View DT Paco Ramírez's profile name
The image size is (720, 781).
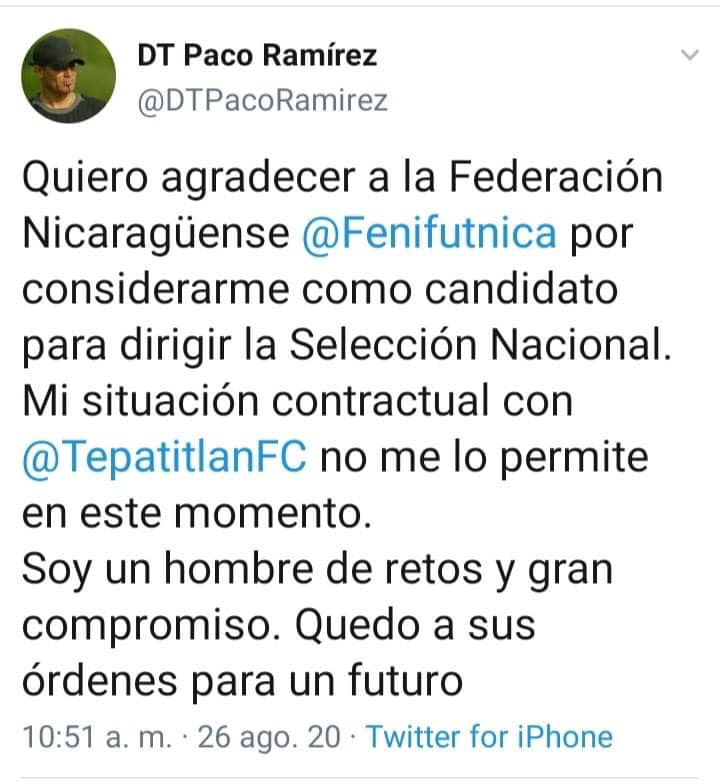257,56
